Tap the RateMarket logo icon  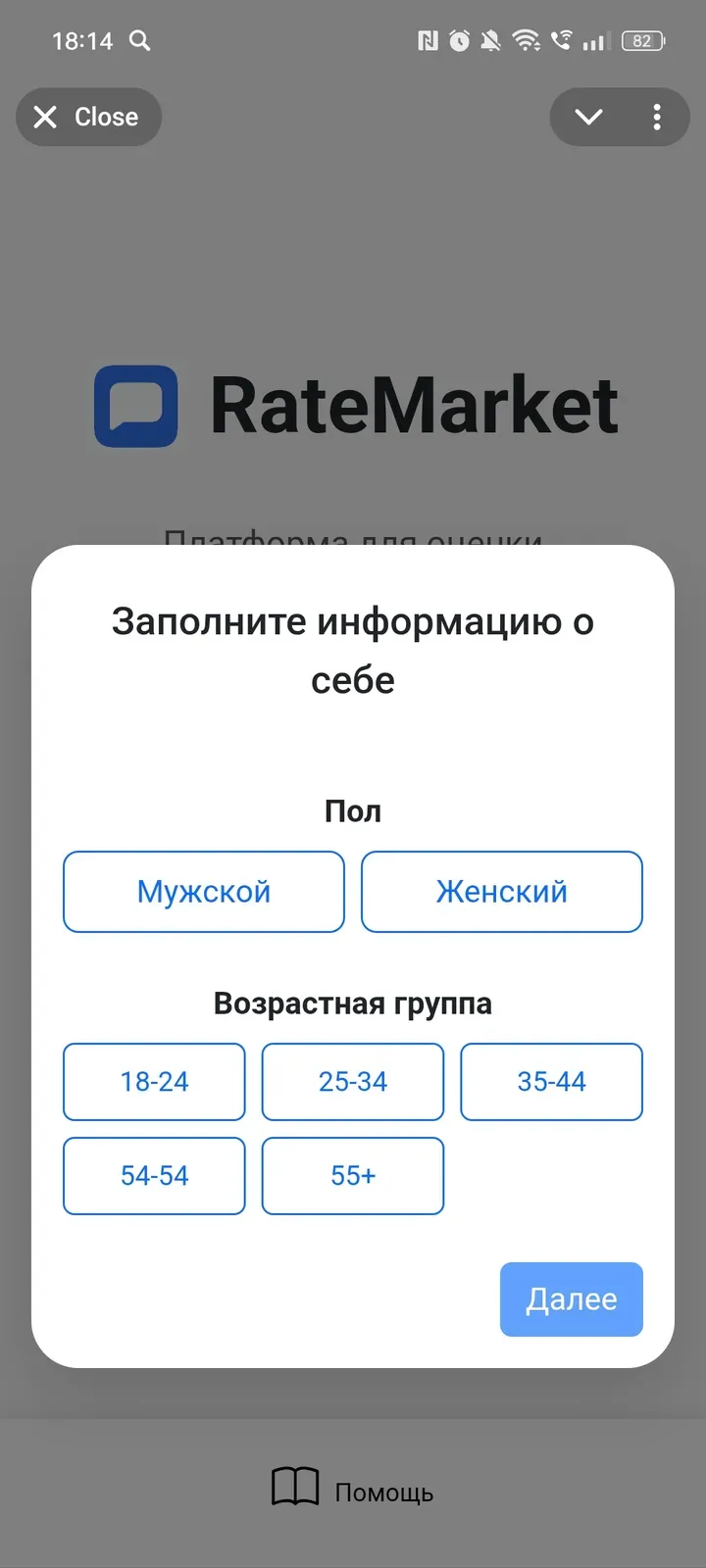coord(134,407)
